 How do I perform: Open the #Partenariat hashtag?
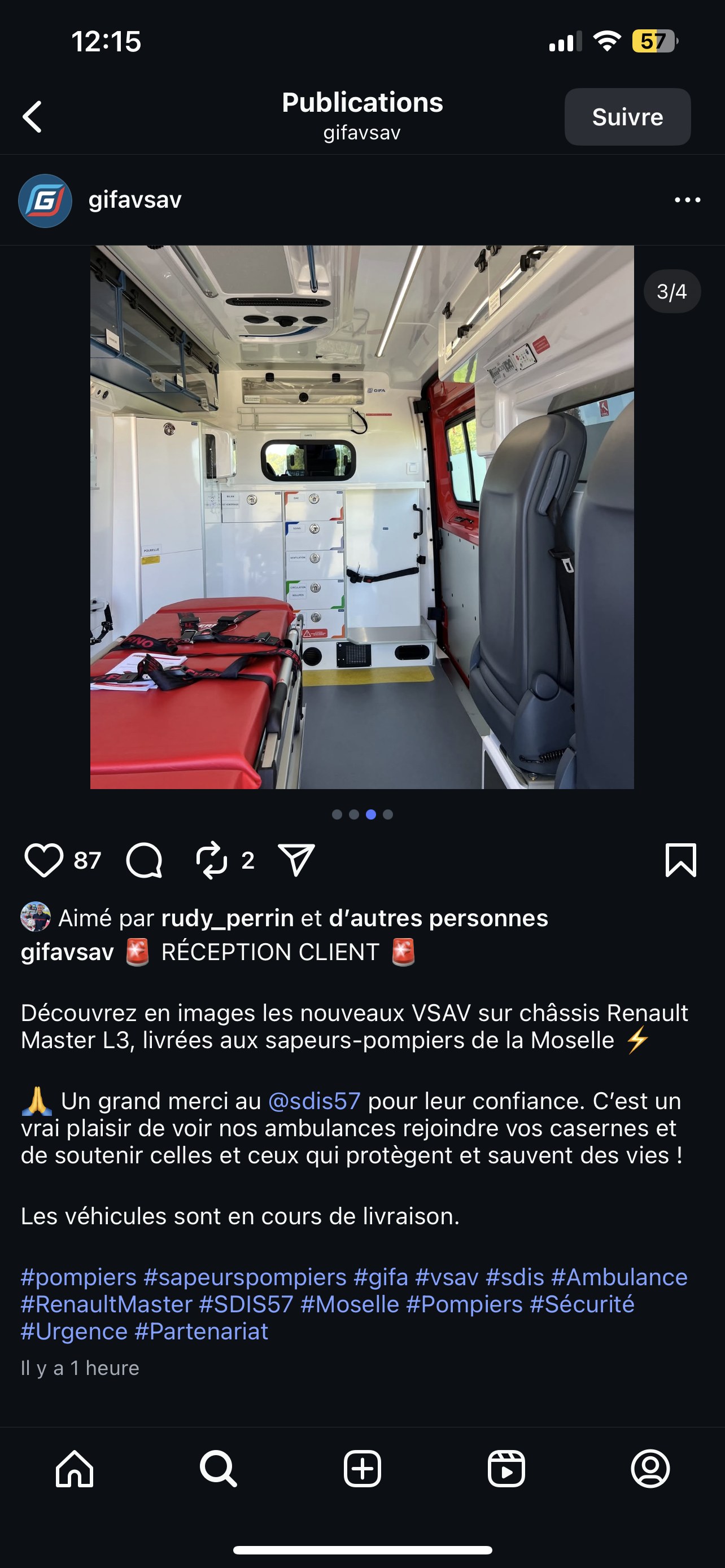click(x=201, y=1332)
